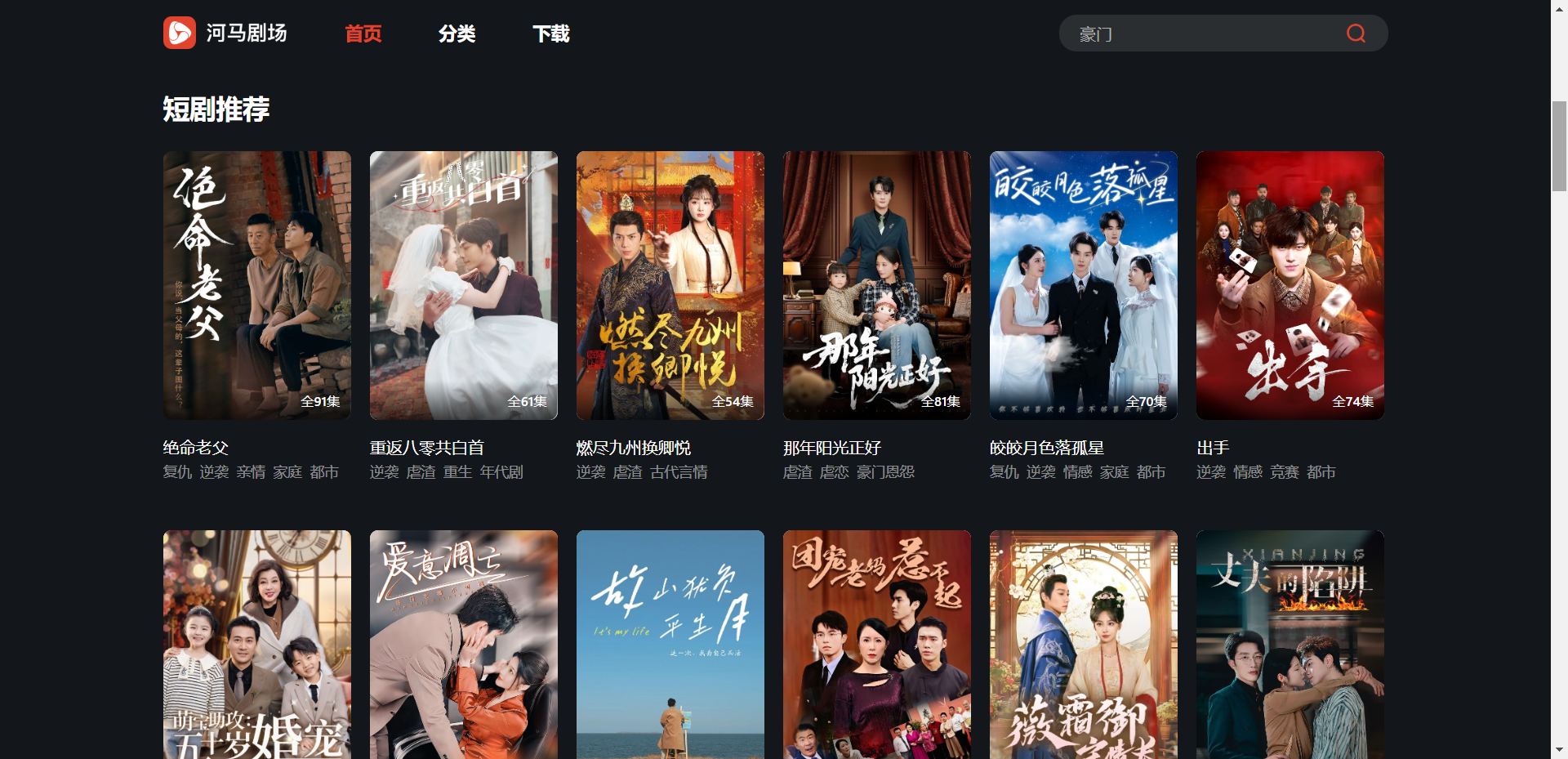
Task: Tap the search magnifier icon
Action: click(1356, 33)
